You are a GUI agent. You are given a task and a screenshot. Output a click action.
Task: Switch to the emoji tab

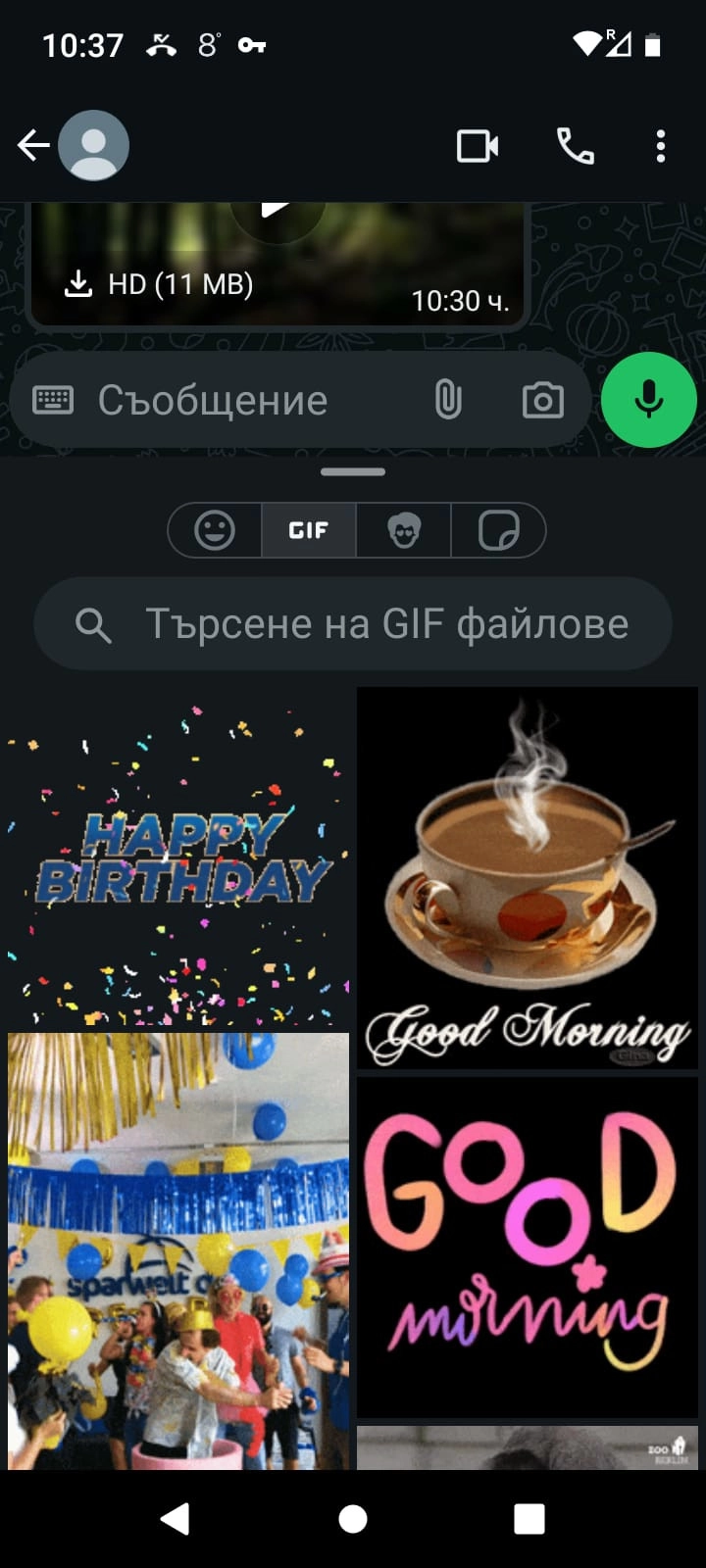(x=215, y=530)
